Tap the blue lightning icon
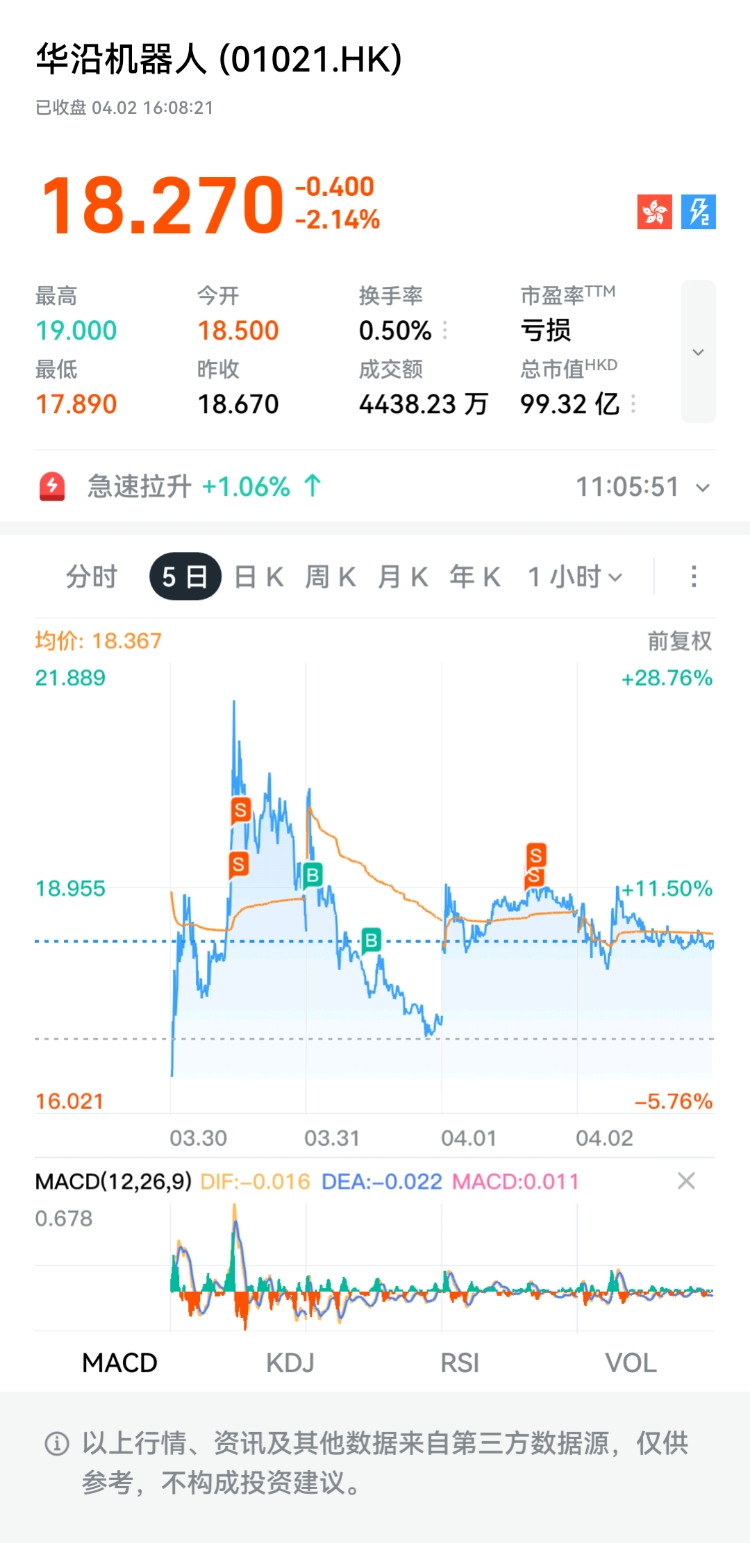The height and width of the screenshot is (1543, 750). coord(698,211)
